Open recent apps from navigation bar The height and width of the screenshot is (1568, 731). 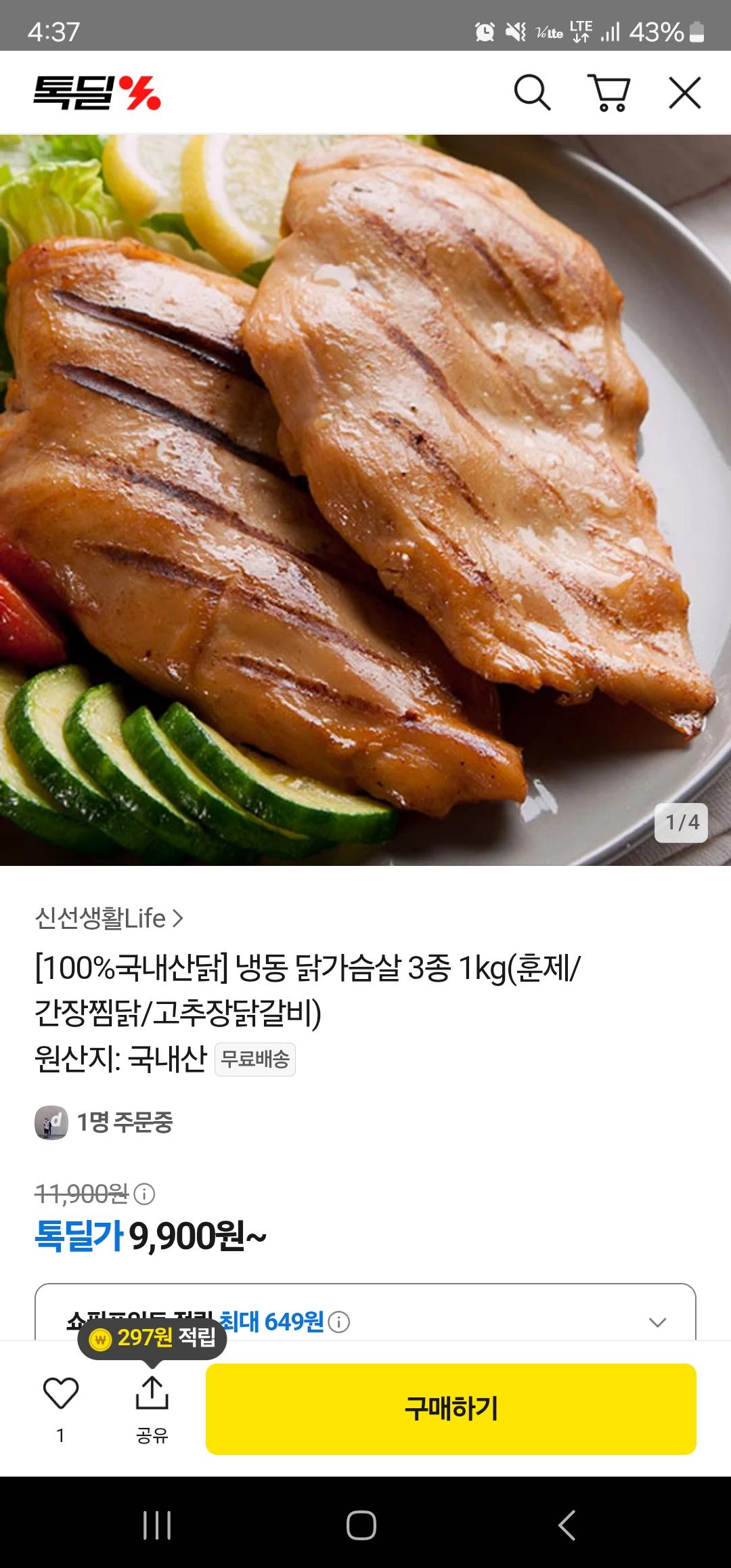pos(157,1525)
